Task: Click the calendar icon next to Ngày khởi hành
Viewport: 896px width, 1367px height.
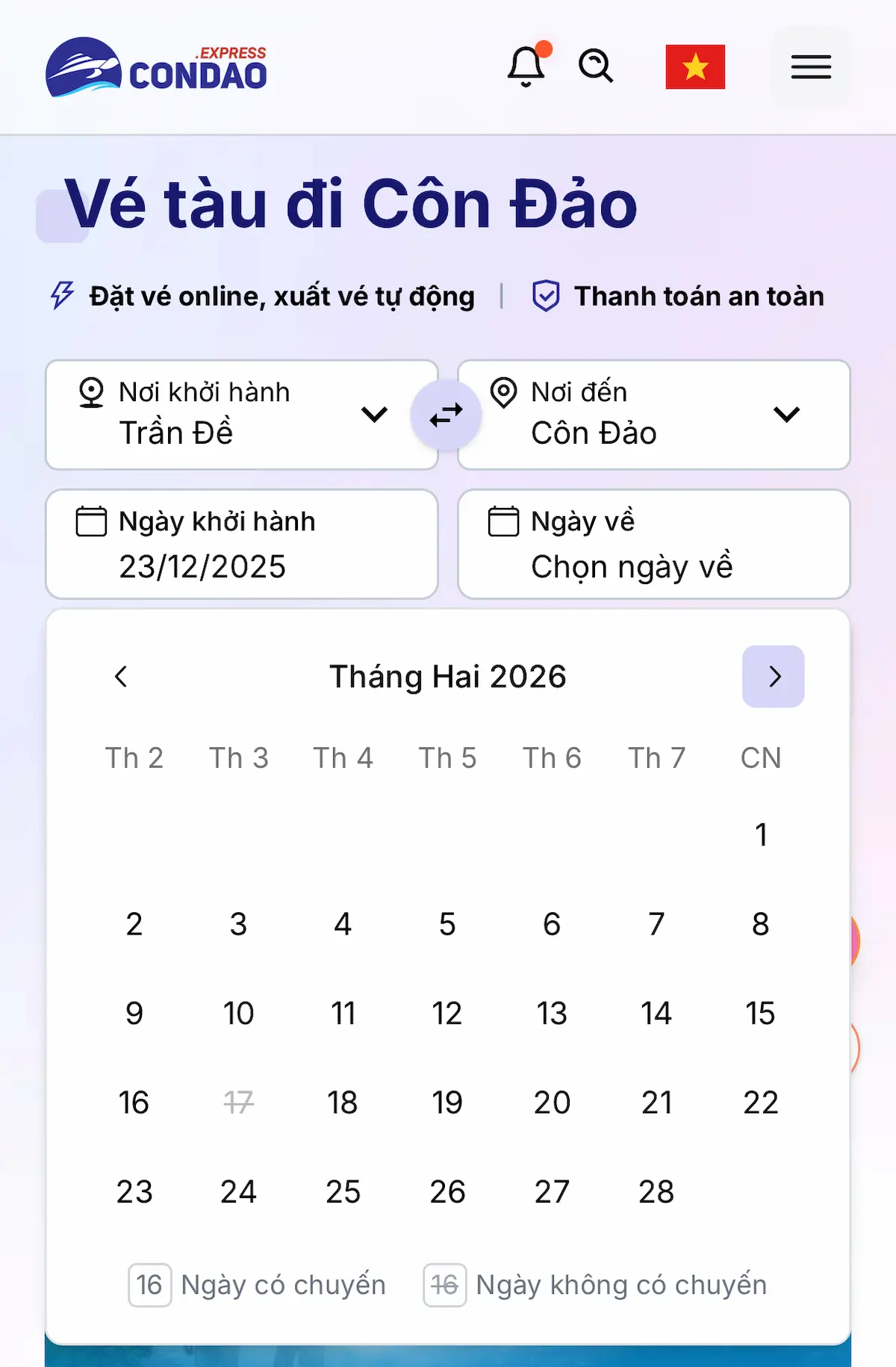Action: pyautogui.click(x=91, y=521)
